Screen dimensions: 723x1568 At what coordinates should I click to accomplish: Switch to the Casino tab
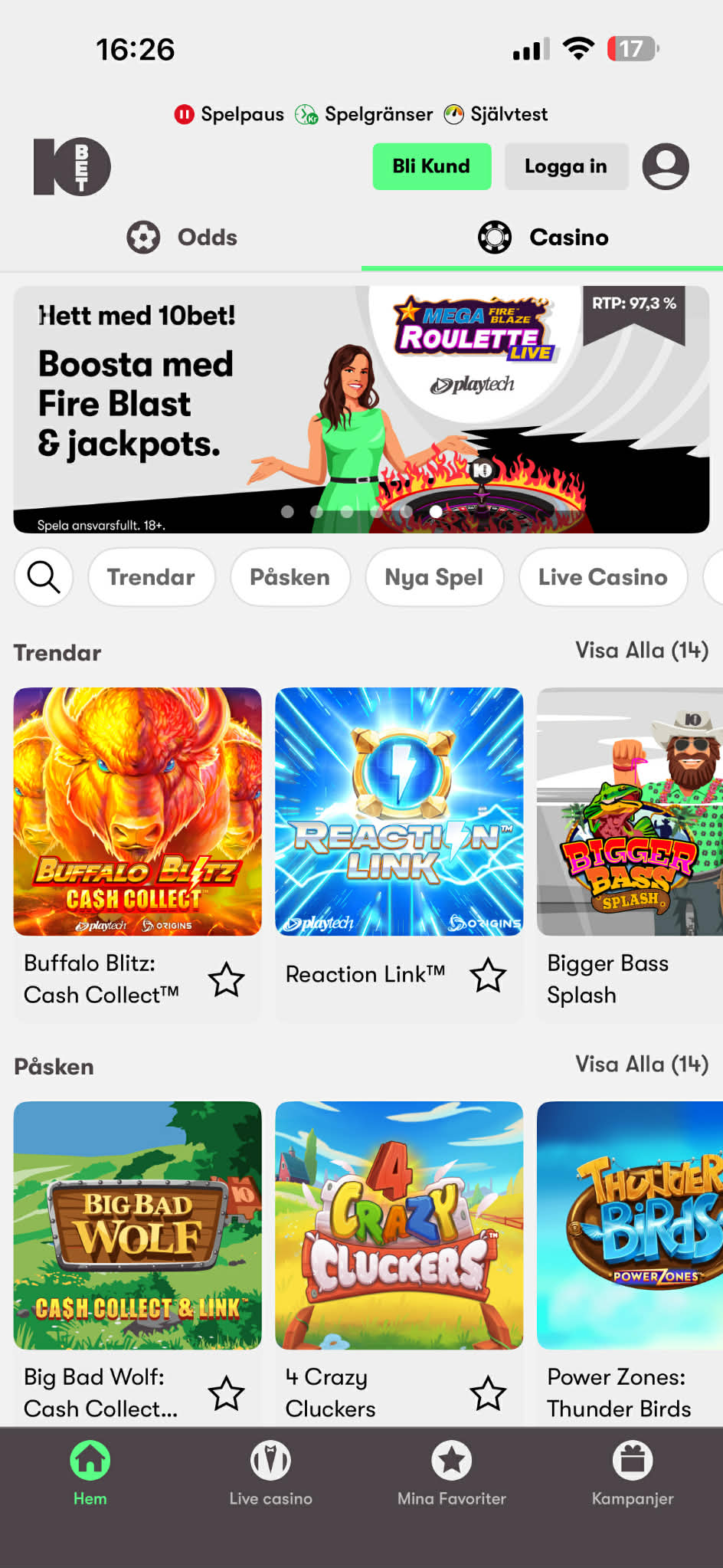(x=545, y=238)
